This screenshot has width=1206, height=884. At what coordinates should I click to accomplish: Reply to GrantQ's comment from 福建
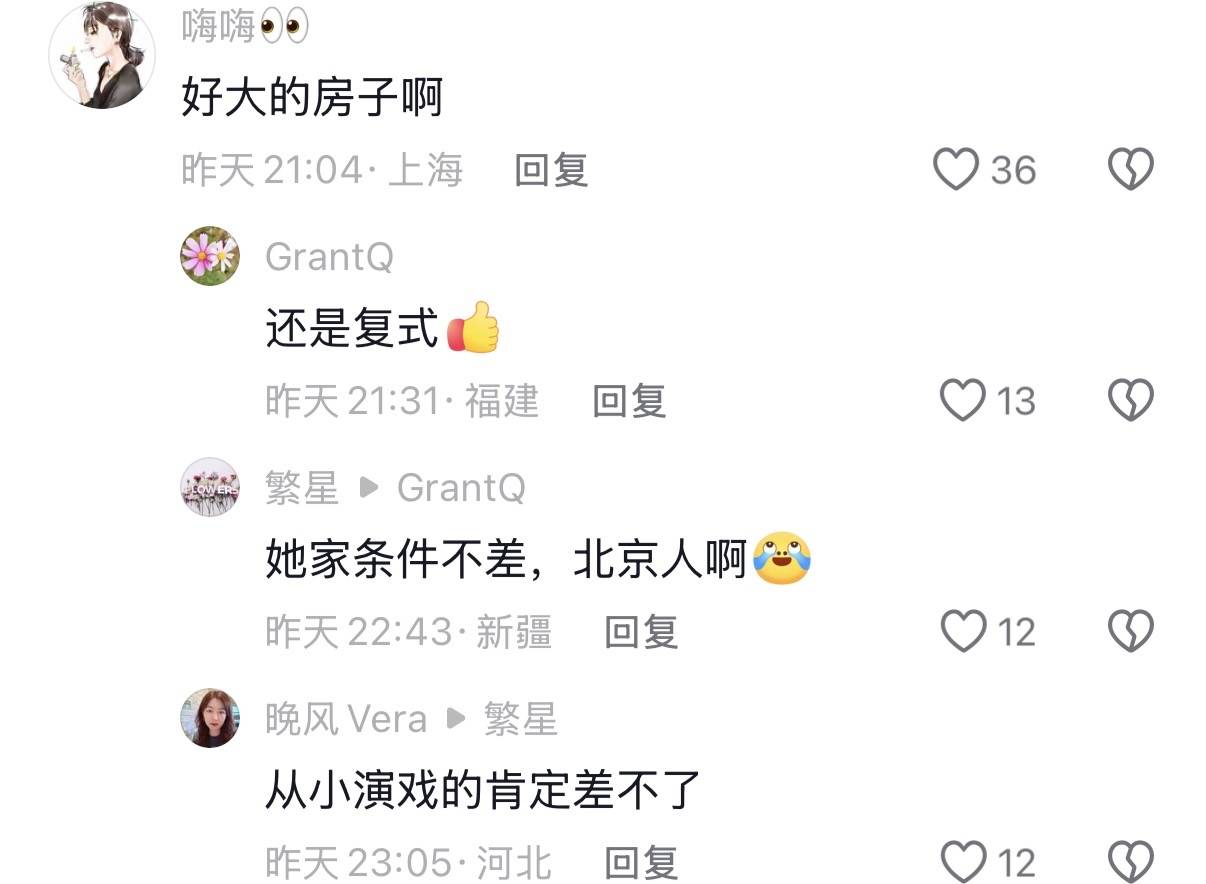[629, 401]
